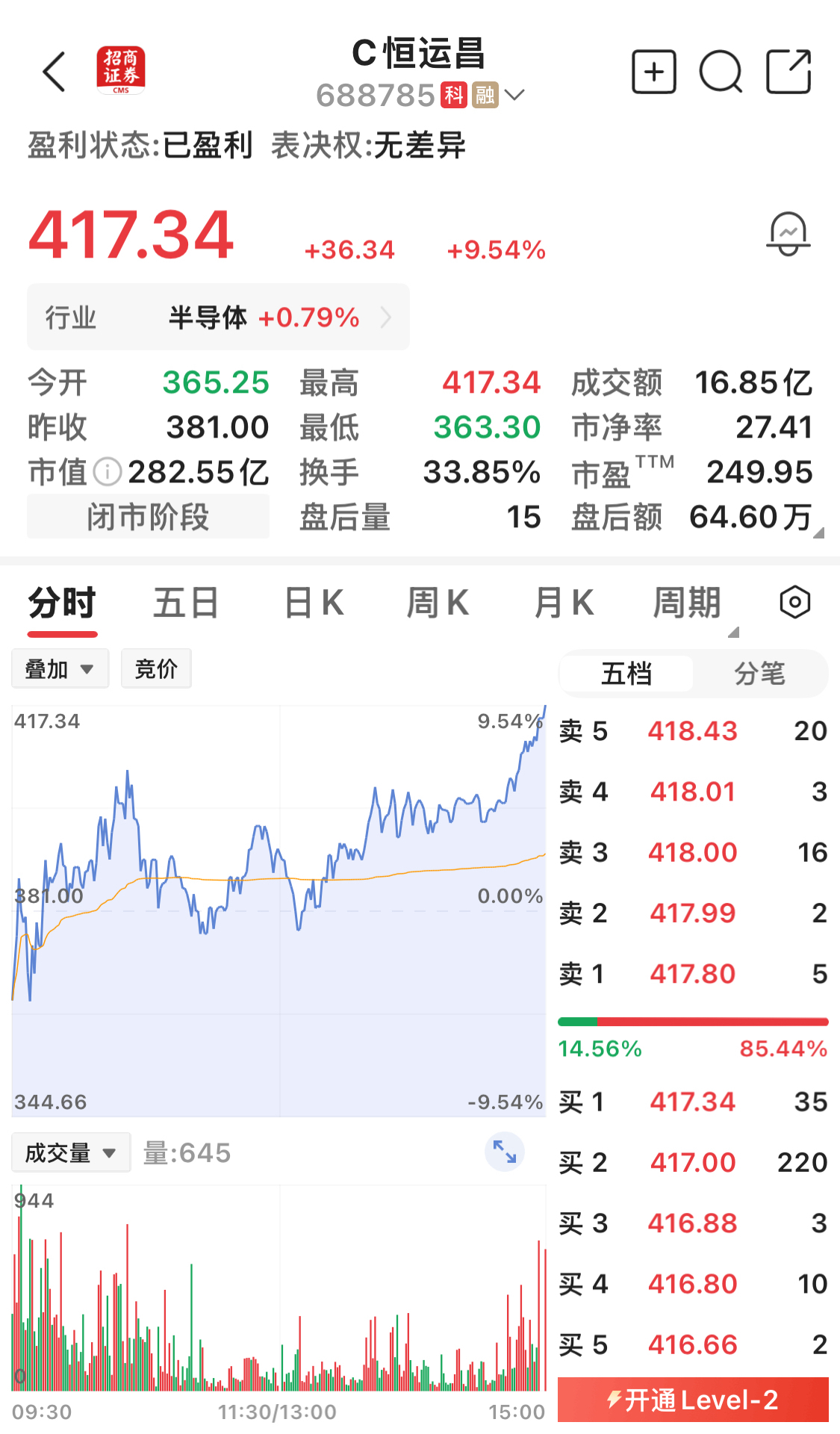
Task: Open chart settings hexagon icon
Action: pos(794,603)
